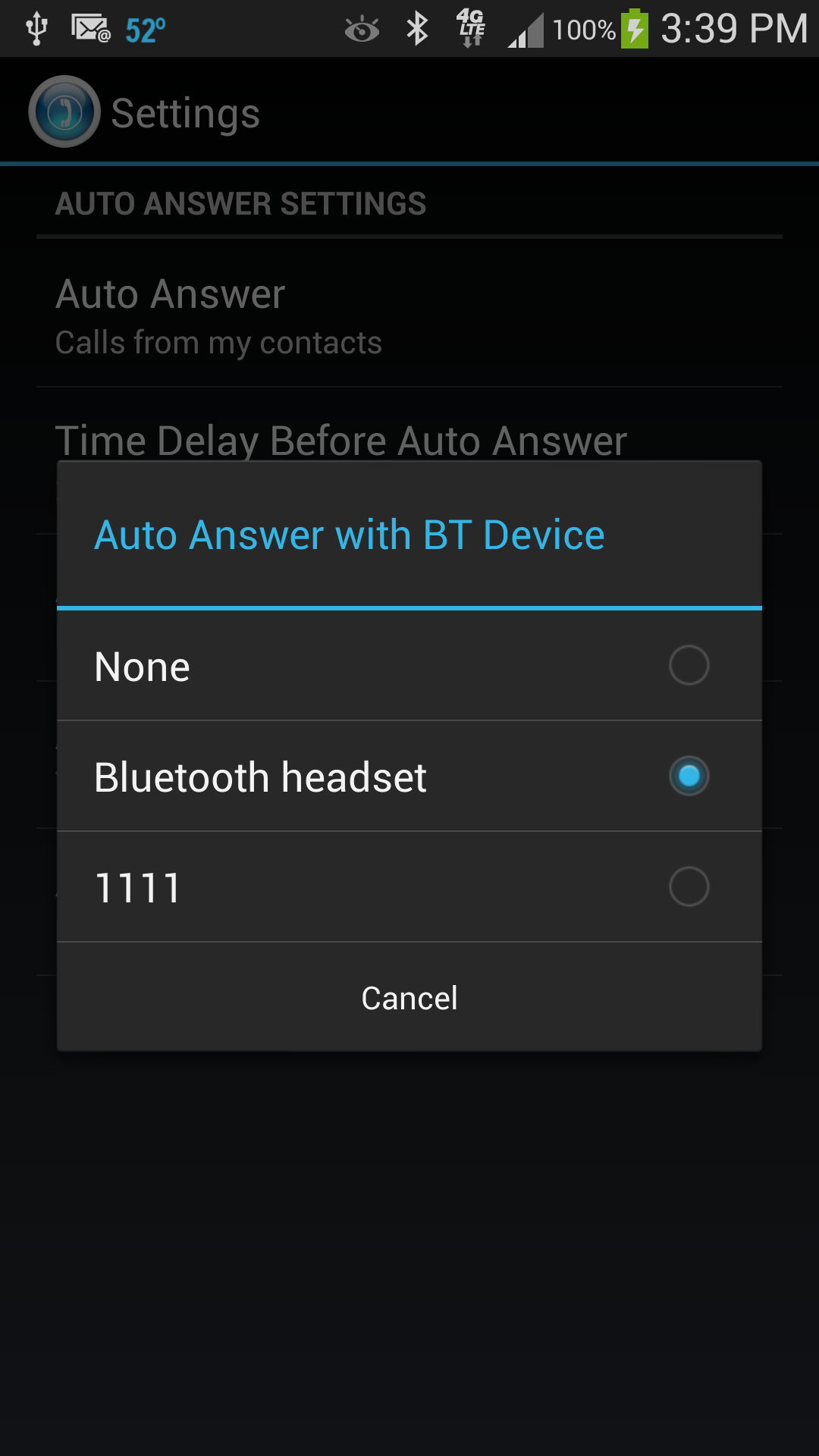Cancel the BT device dialog
This screenshot has width=819, height=1456.
pos(409,998)
